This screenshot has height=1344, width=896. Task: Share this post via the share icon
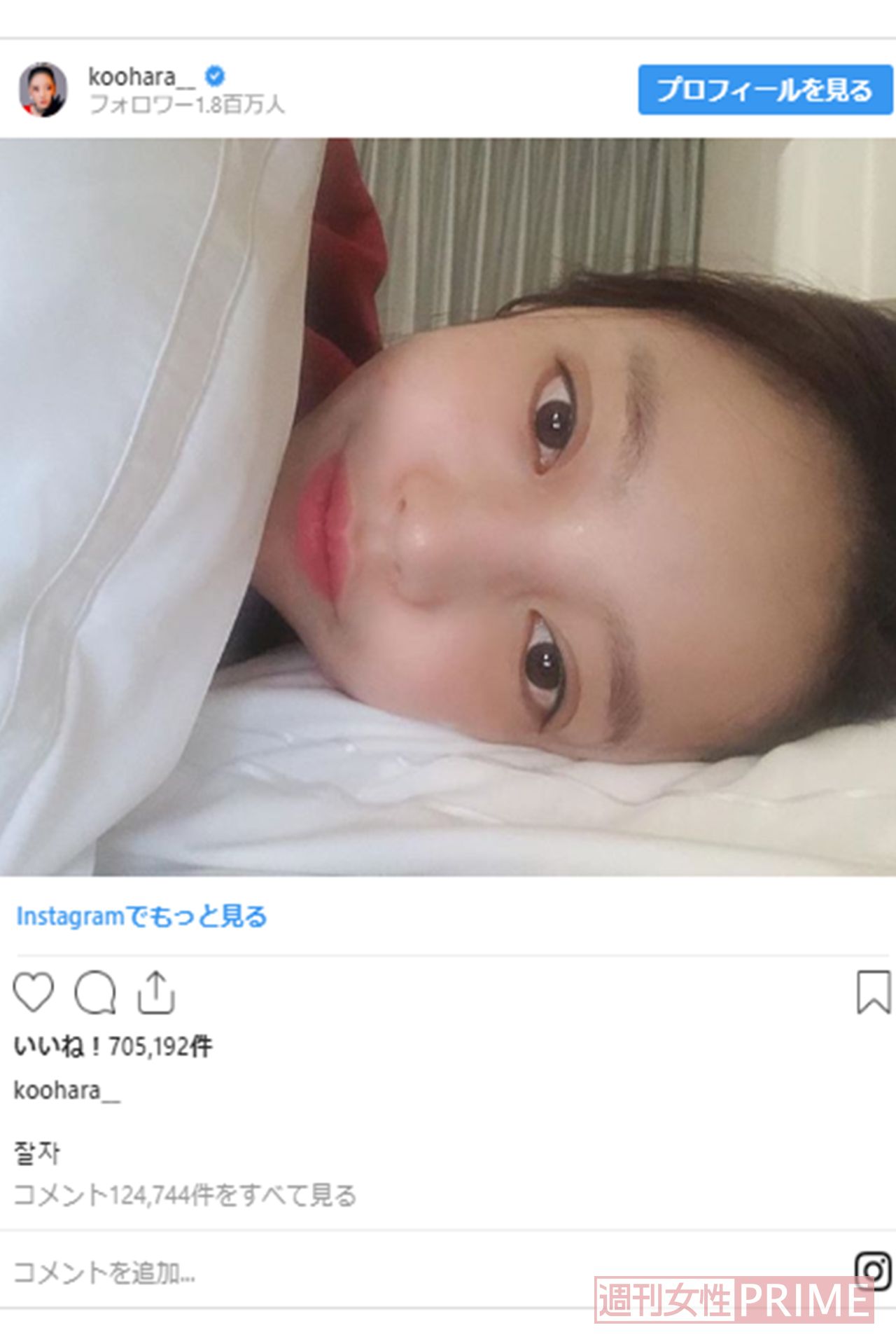pos(155,992)
